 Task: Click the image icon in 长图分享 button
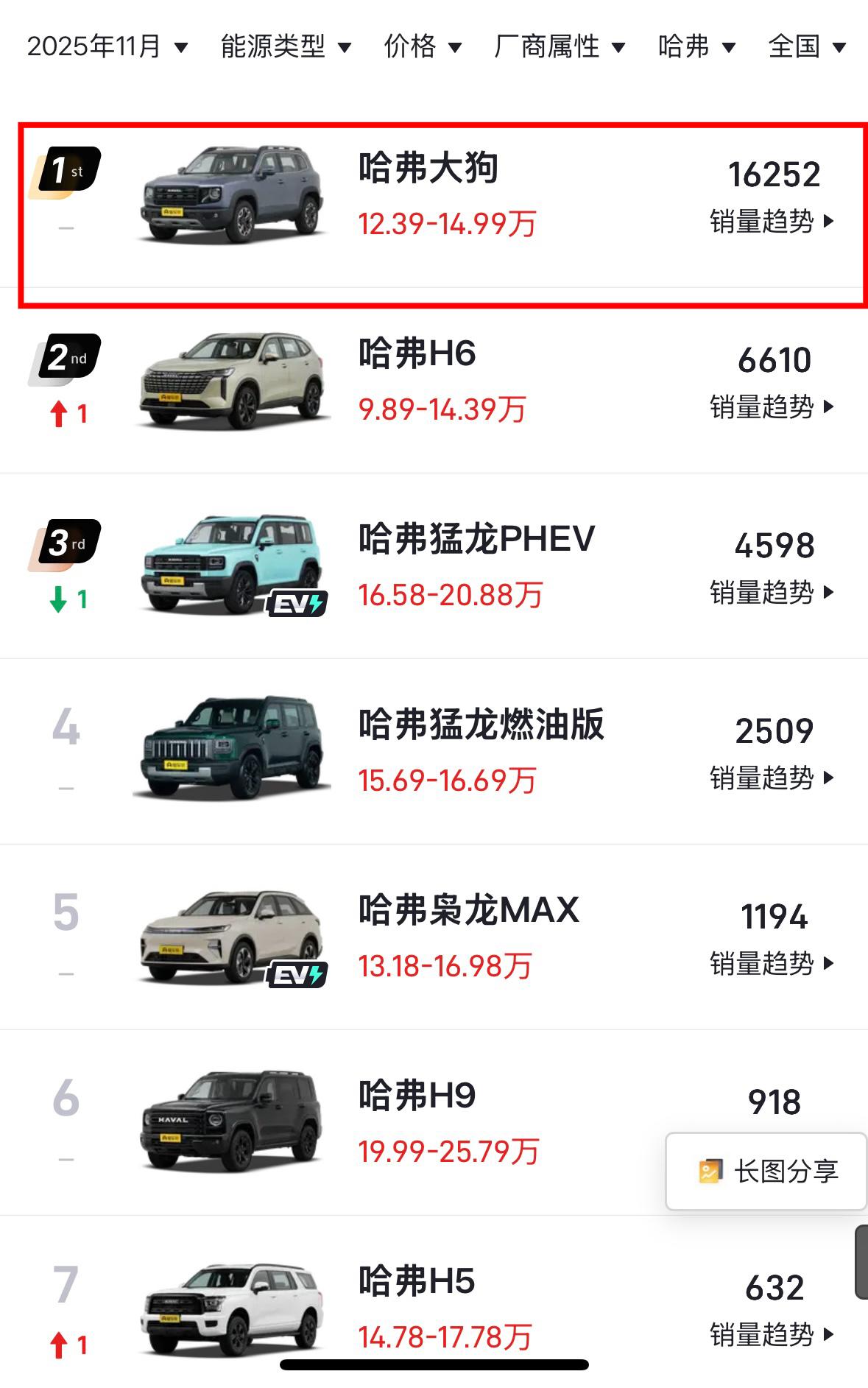[x=710, y=1169]
